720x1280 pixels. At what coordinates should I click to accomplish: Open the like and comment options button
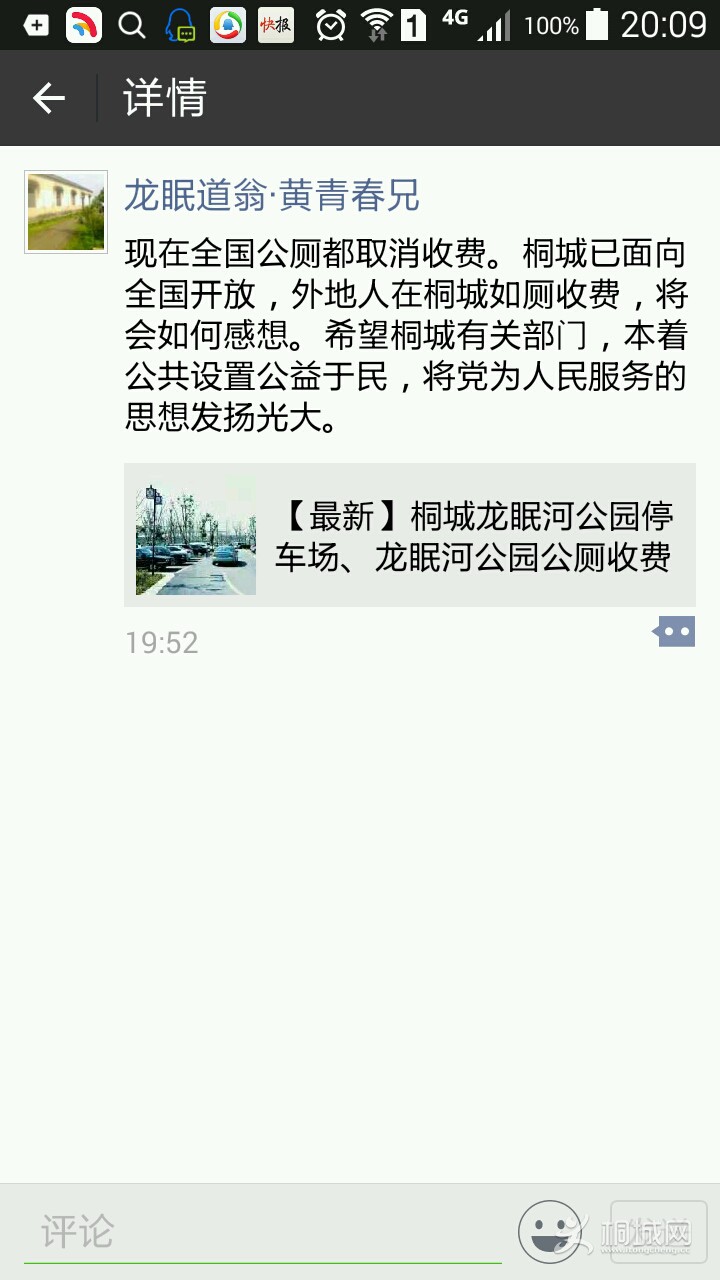coord(674,632)
